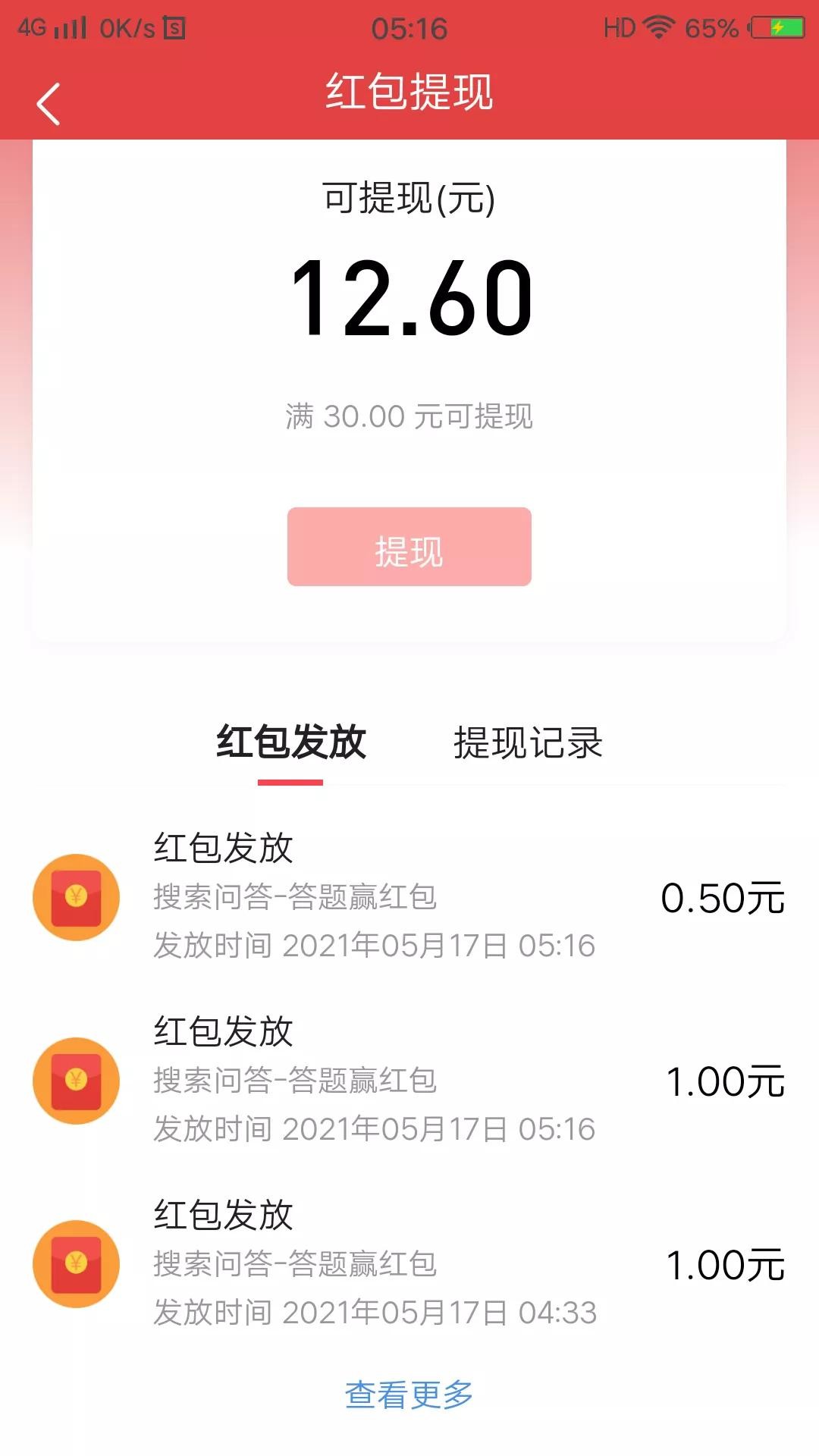819x1456 pixels.
Task: Select the 红包发放 tab
Action: [x=291, y=742]
